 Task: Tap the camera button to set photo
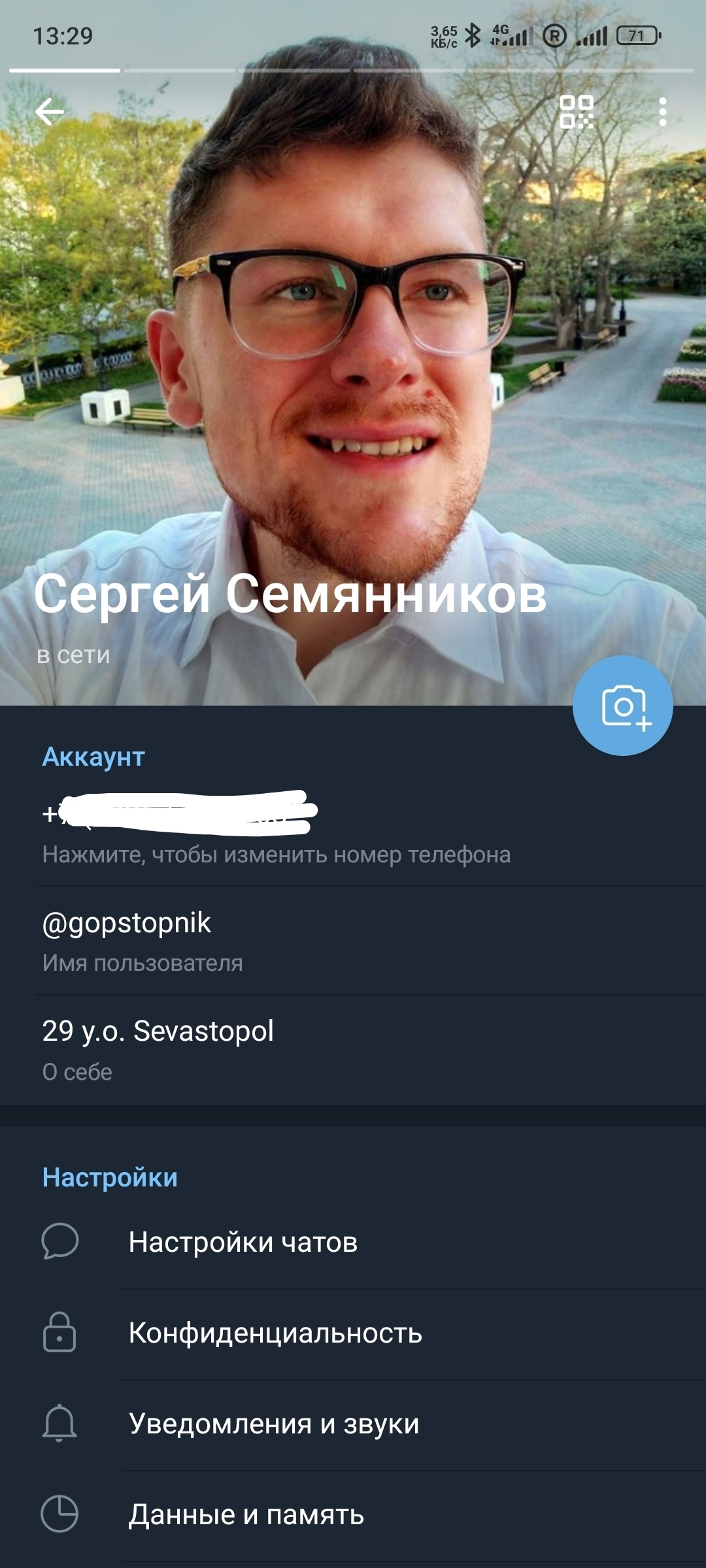tap(622, 706)
